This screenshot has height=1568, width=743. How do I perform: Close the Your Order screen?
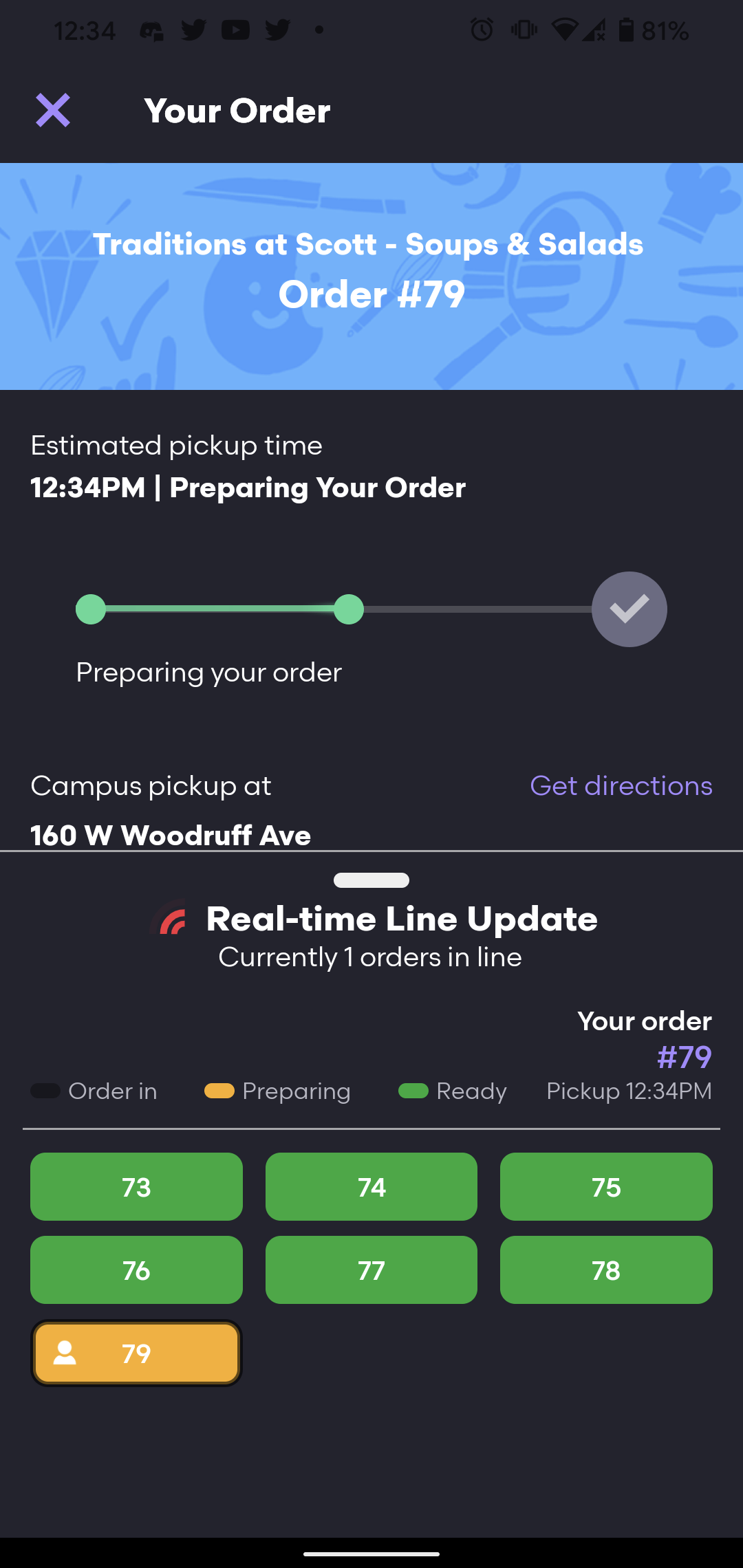(x=53, y=110)
